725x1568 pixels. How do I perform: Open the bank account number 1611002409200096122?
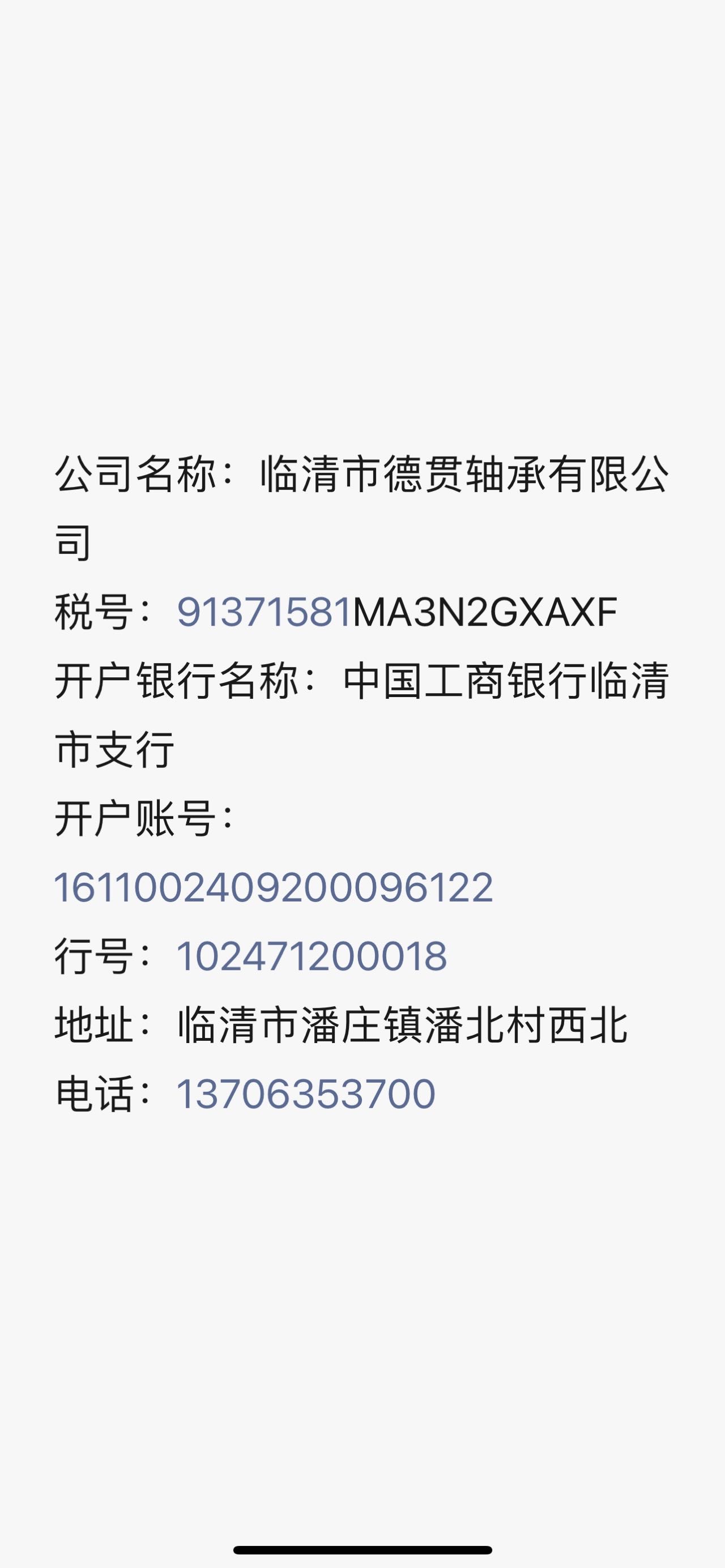(x=274, y=887)
